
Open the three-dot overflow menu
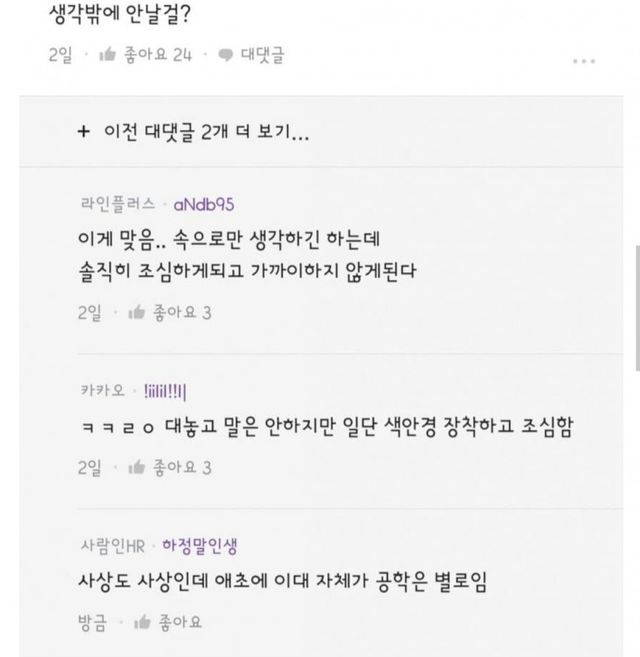(x=584, y=61)
